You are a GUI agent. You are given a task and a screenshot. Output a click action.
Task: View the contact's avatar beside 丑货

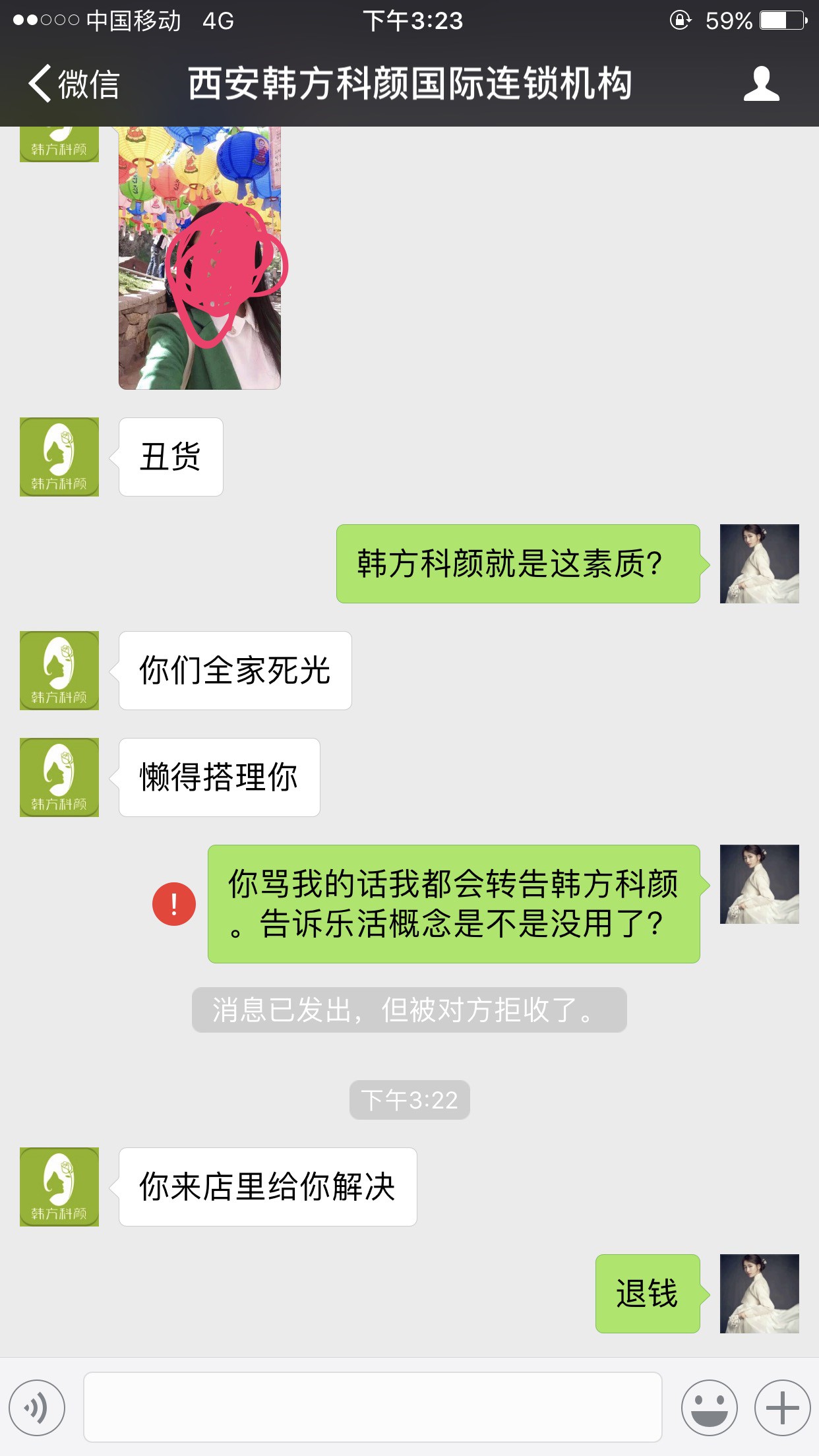59,457
